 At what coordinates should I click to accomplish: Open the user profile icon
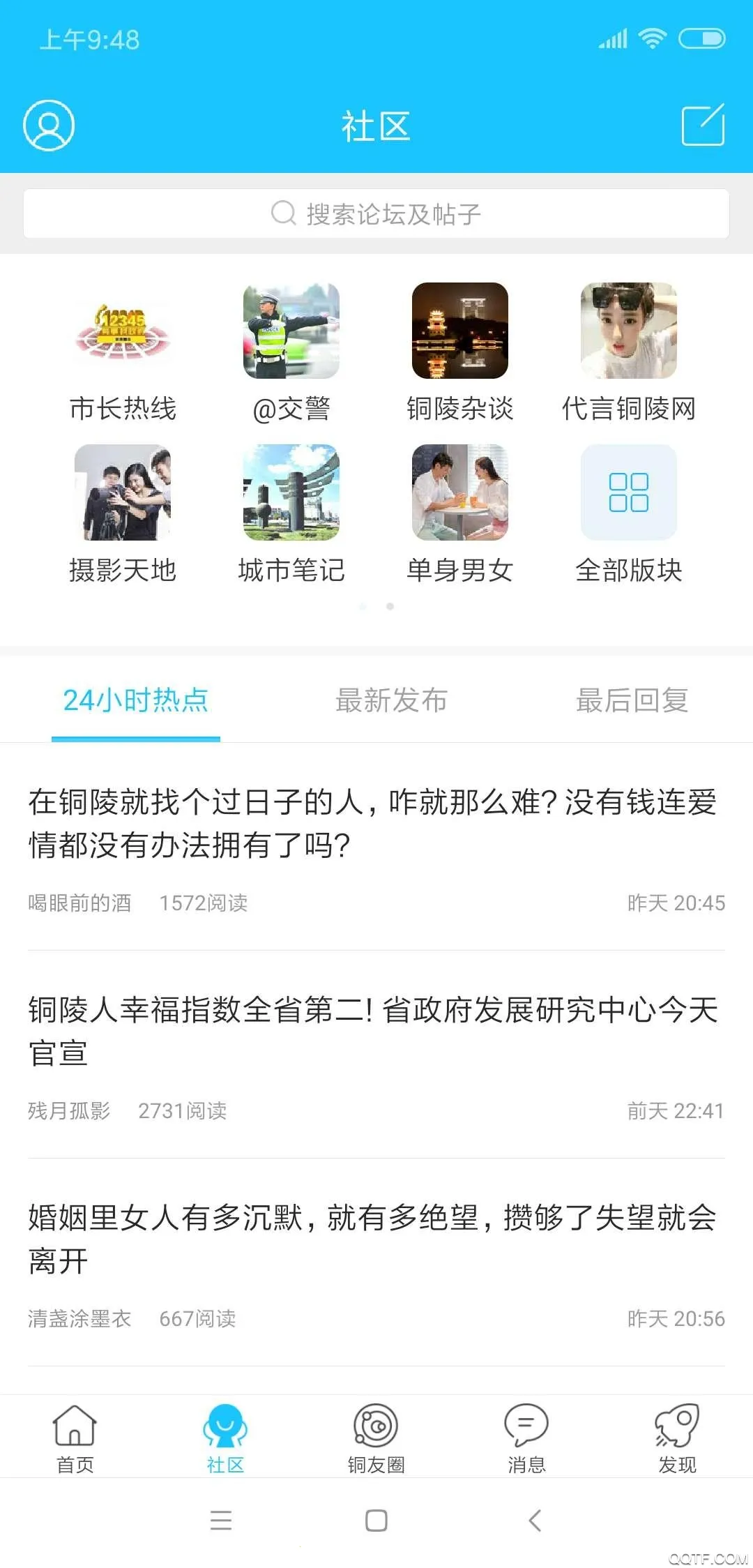click(49, 126)
